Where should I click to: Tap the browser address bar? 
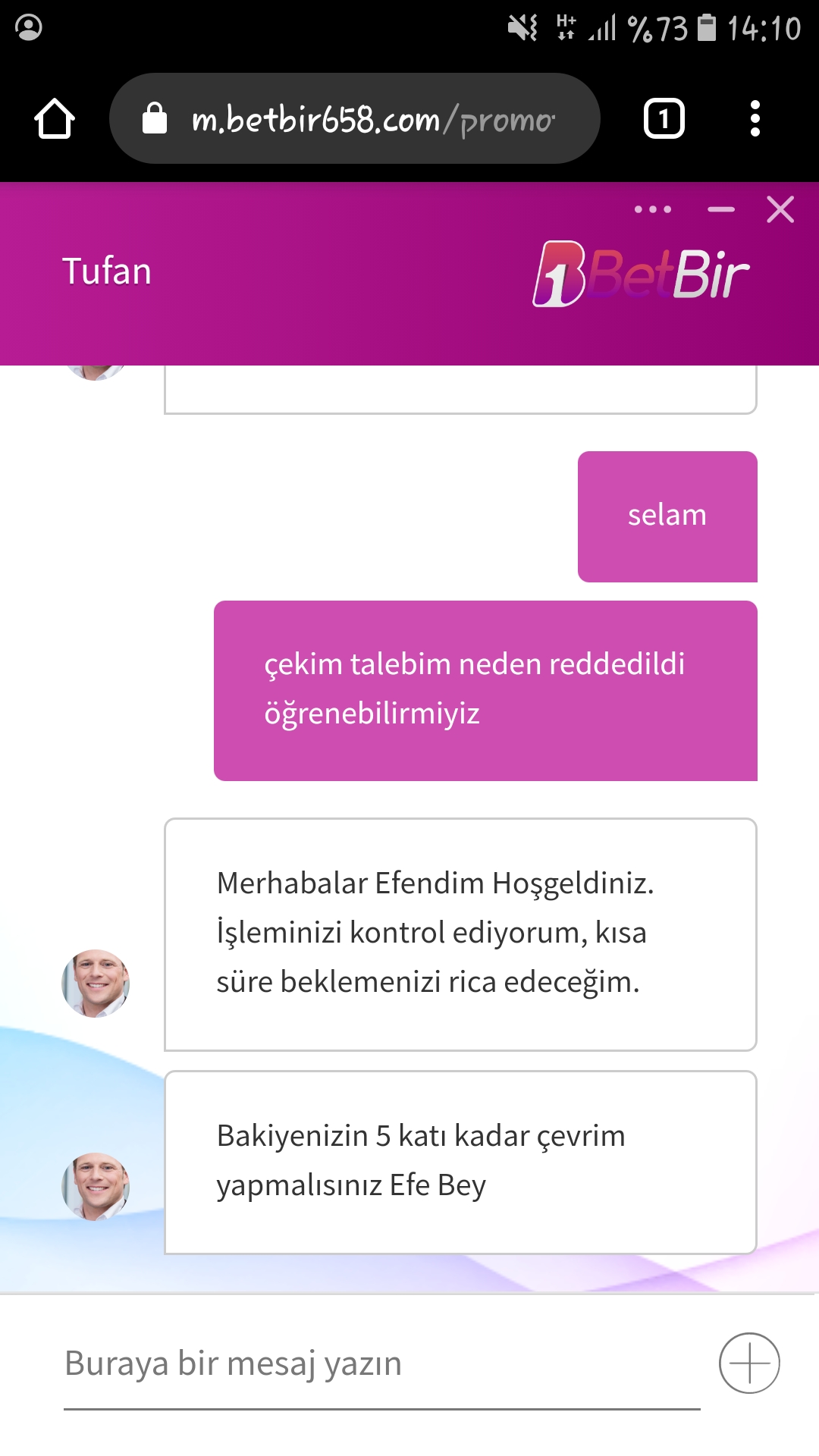pos(355,118)
